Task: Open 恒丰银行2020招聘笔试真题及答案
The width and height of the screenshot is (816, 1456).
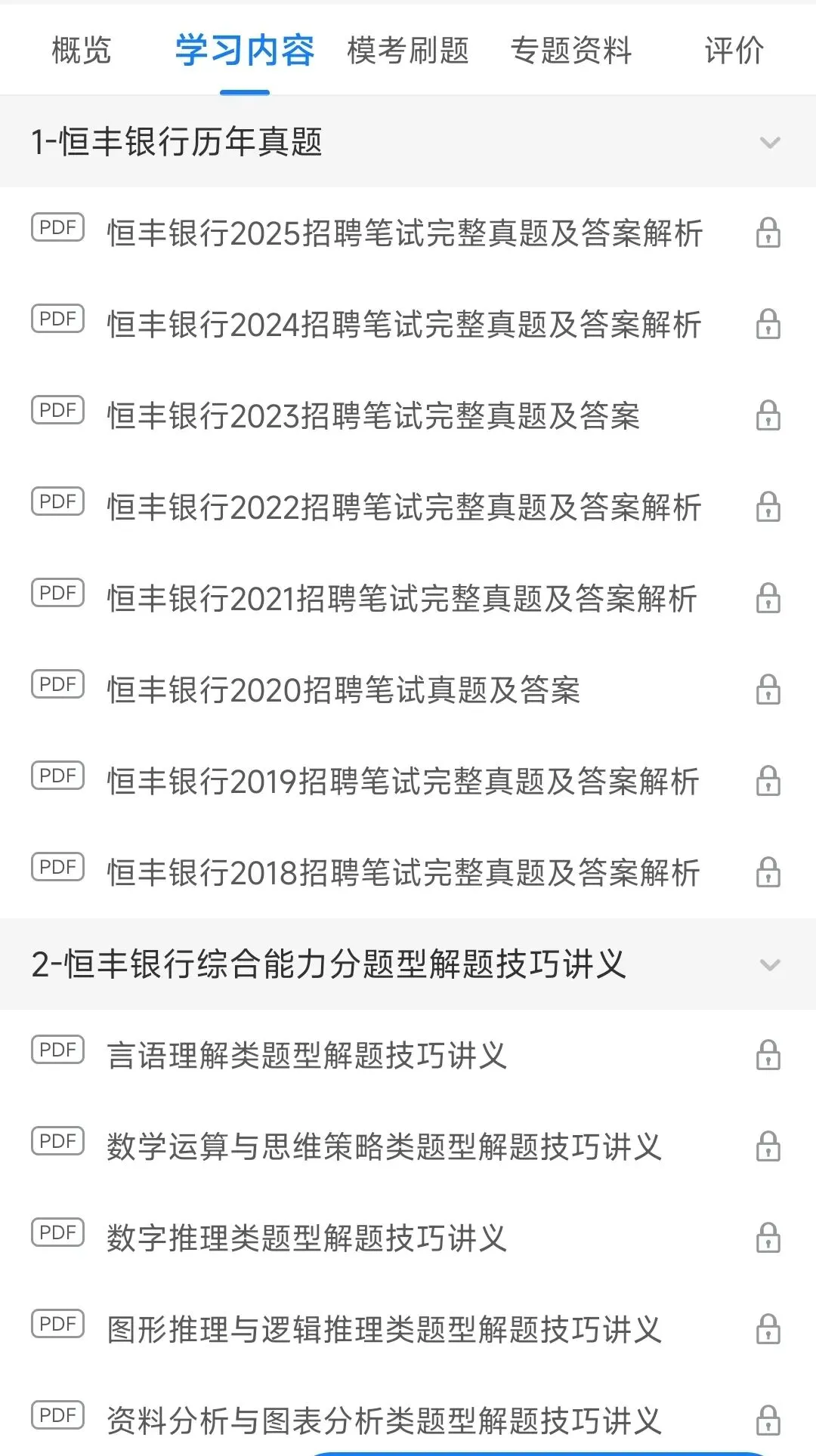Action: 408,689
